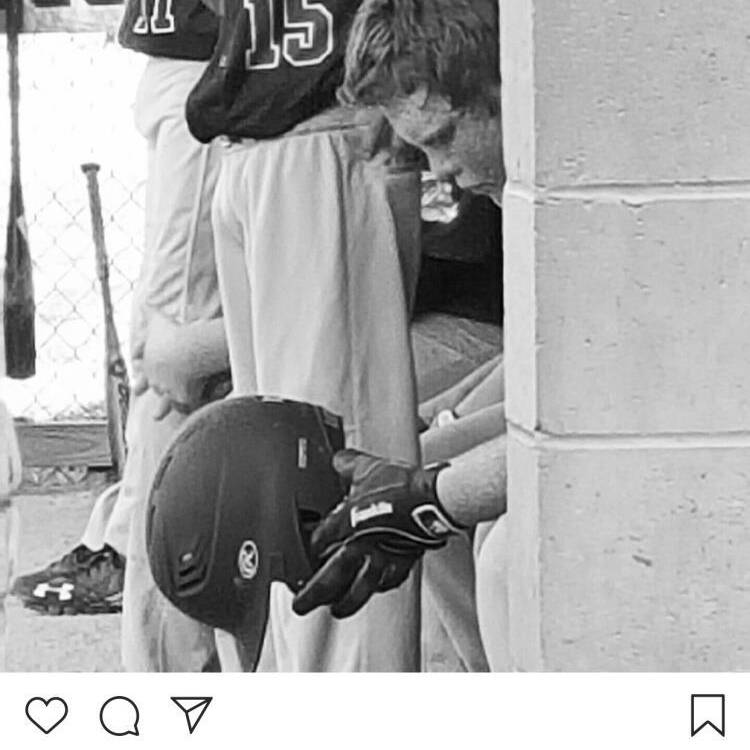This screenshot has width=750, height=750.
Task: Open comments on the post
Action: point(119,715)
